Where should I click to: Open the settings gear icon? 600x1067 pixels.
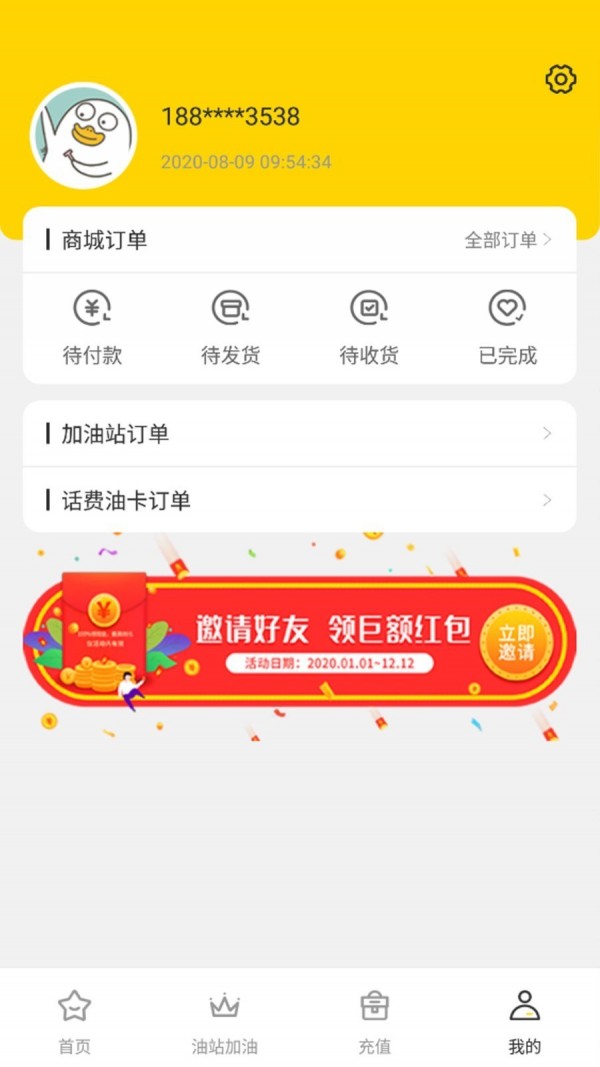pyautogui.click(x=560, y=80)
